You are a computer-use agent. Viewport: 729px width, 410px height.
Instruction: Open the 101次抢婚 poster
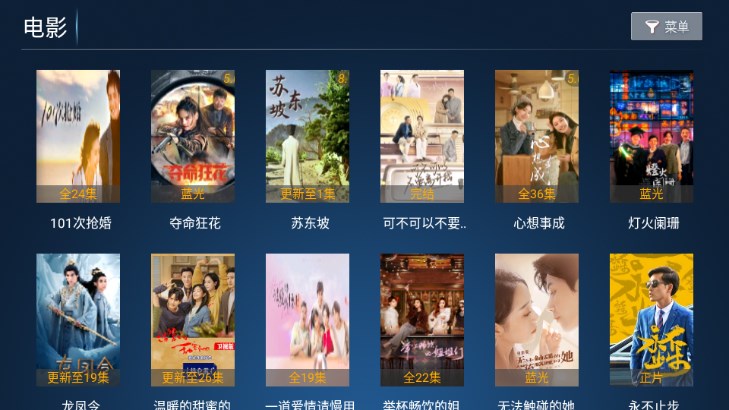(78, 136)
